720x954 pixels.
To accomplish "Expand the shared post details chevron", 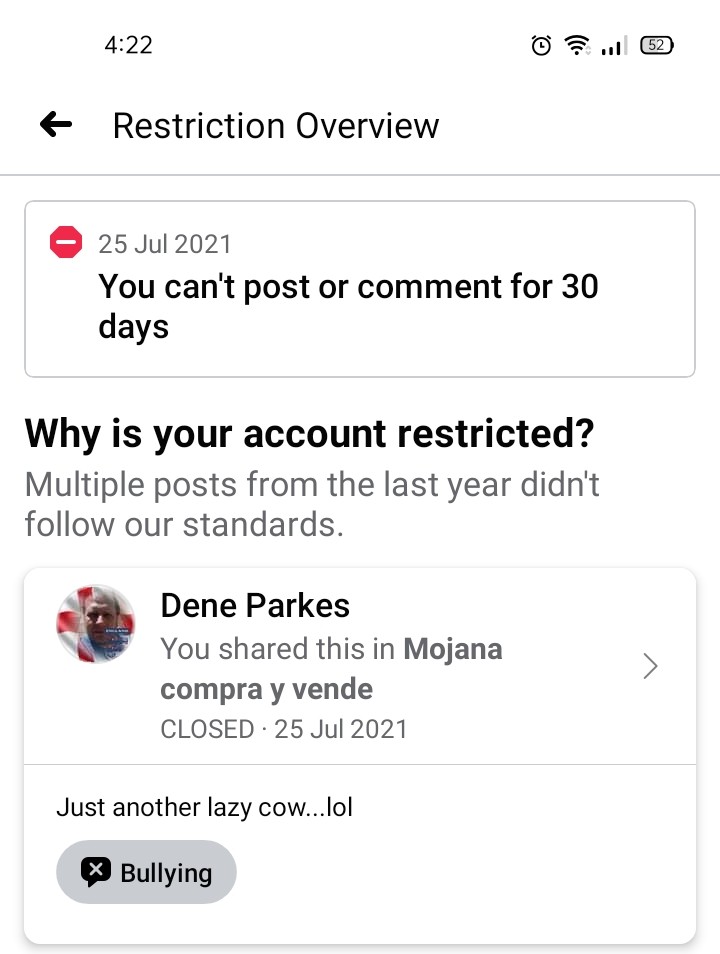I will coord(650,665).
